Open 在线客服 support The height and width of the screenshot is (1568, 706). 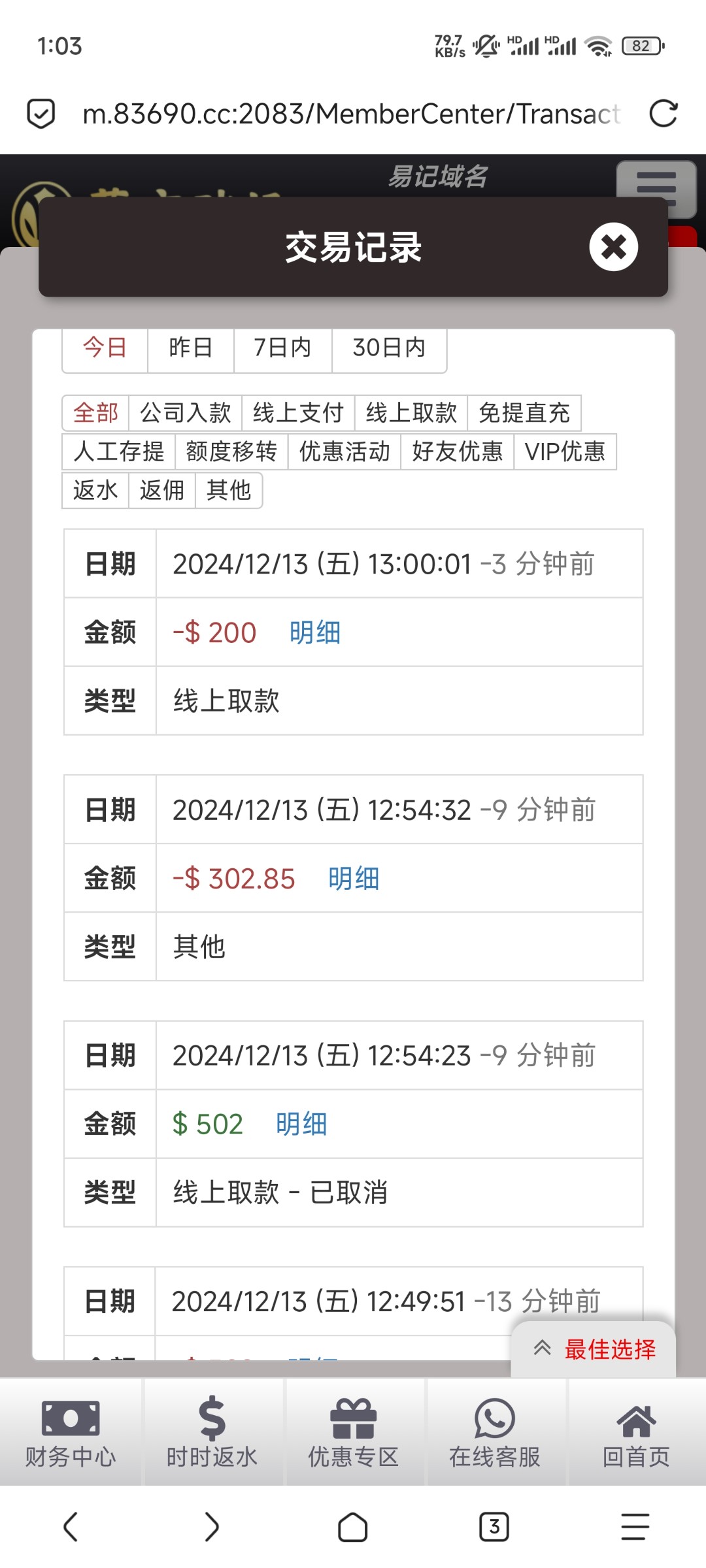pos(495,1433)
